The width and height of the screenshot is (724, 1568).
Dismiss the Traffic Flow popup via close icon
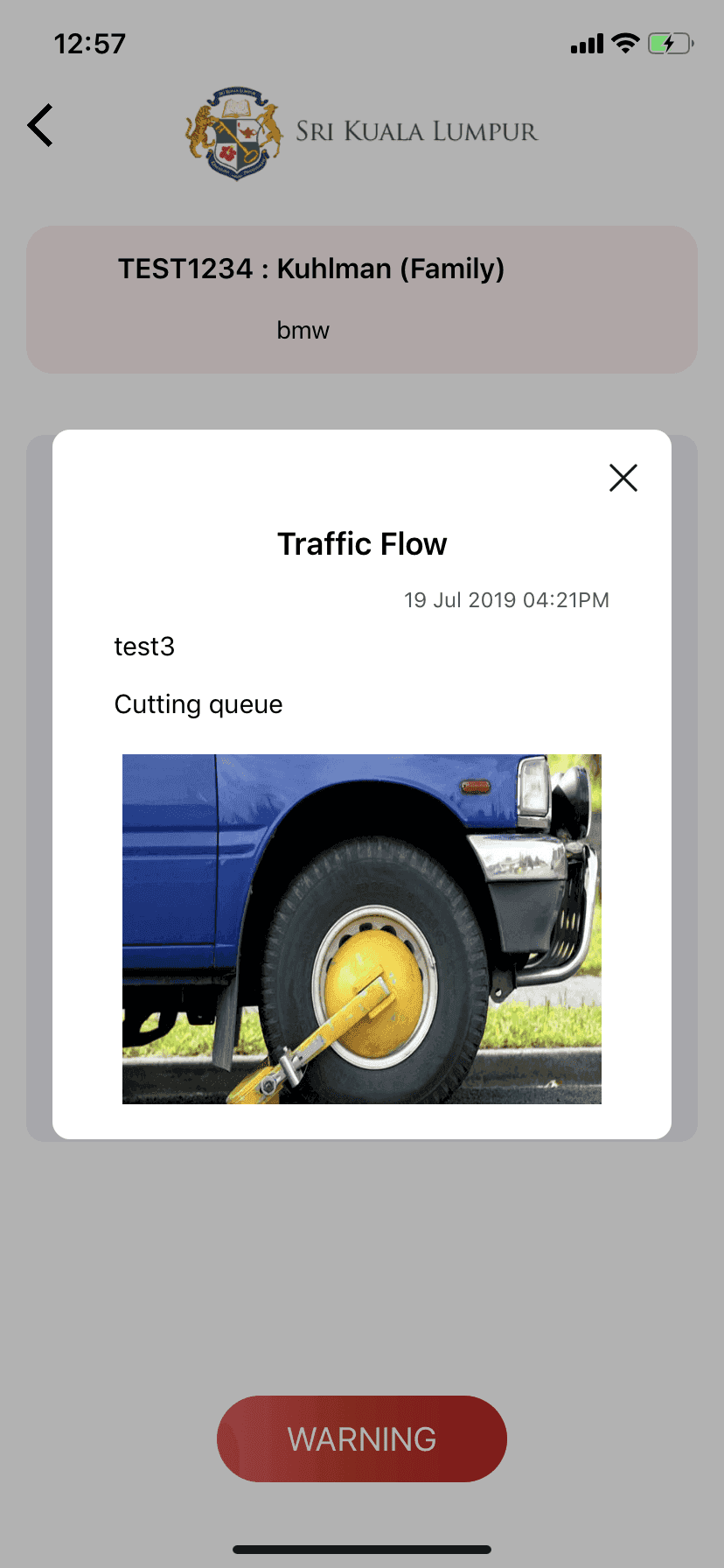pos(623,478)
